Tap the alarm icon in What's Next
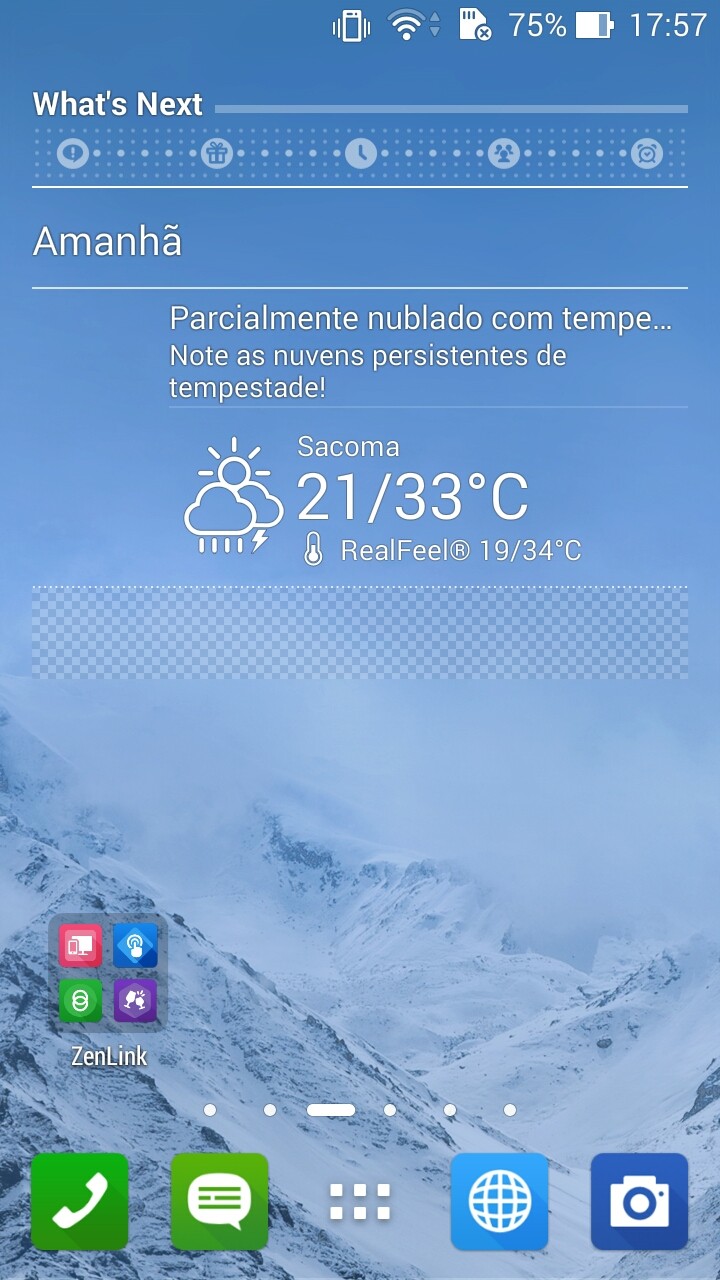 click(x=647, y=154)
